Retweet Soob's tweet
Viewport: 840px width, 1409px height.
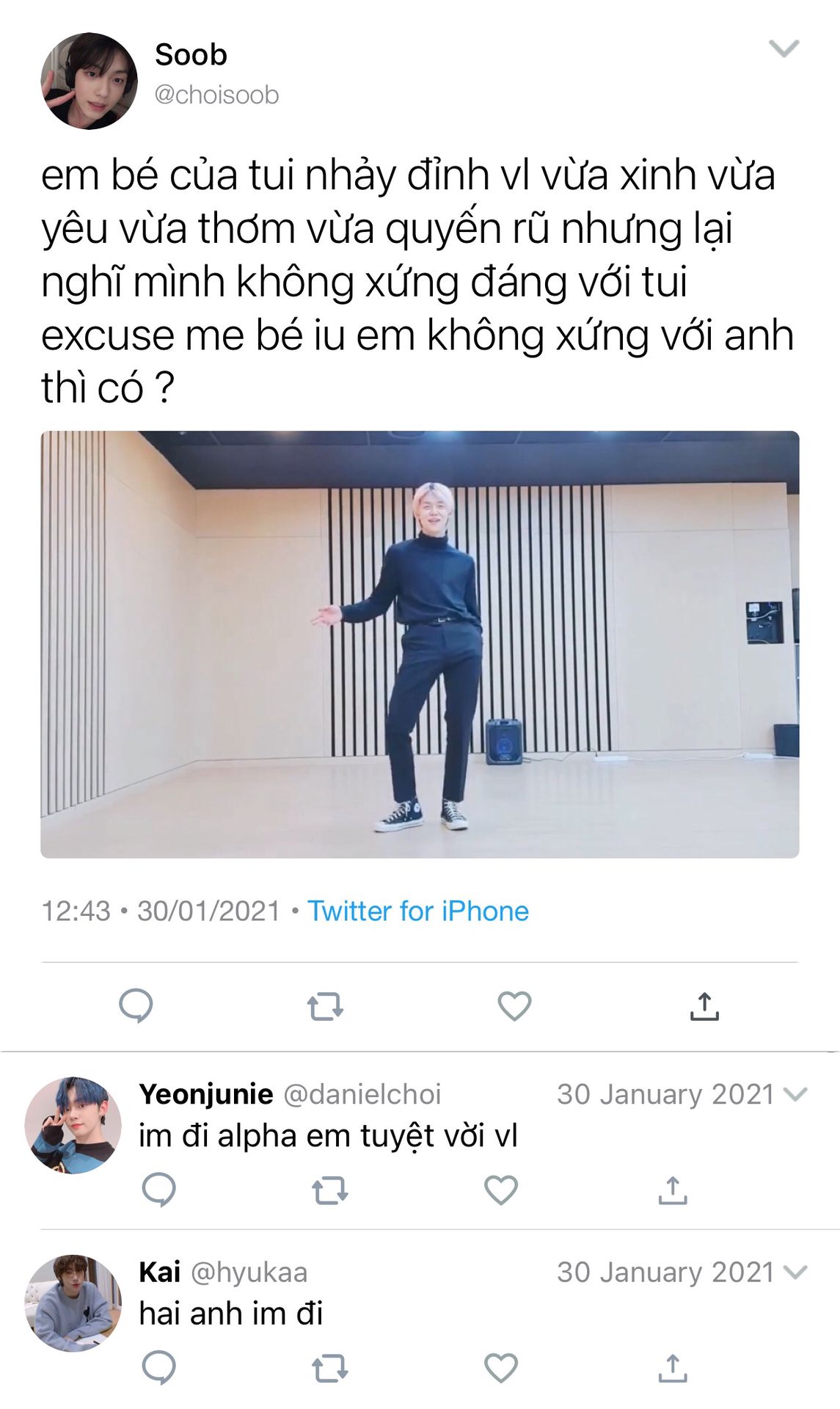tap(325, 1006)
